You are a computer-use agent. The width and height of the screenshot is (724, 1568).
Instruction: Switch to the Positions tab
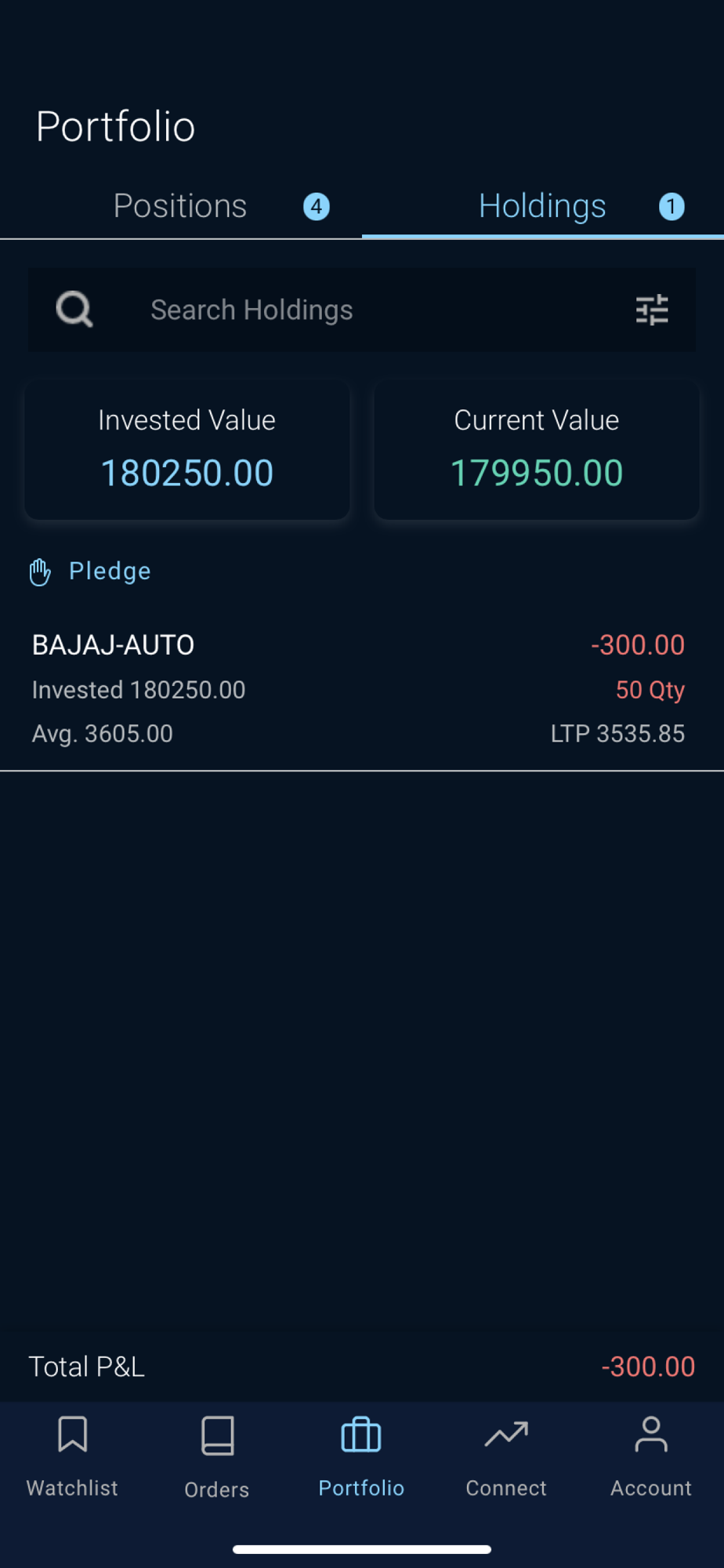point(180,206)
